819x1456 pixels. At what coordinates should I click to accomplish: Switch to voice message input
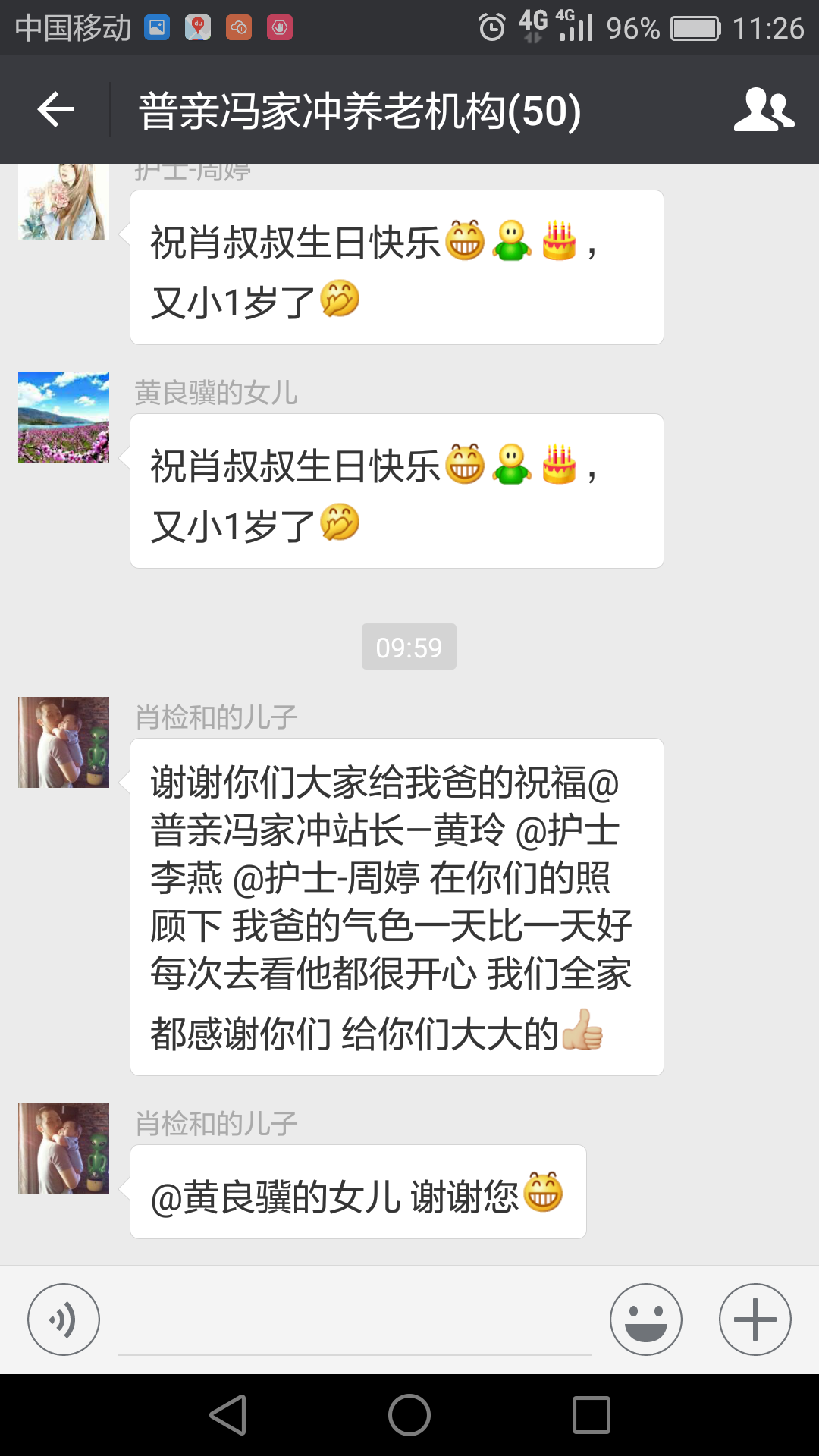click(64, 1319)
